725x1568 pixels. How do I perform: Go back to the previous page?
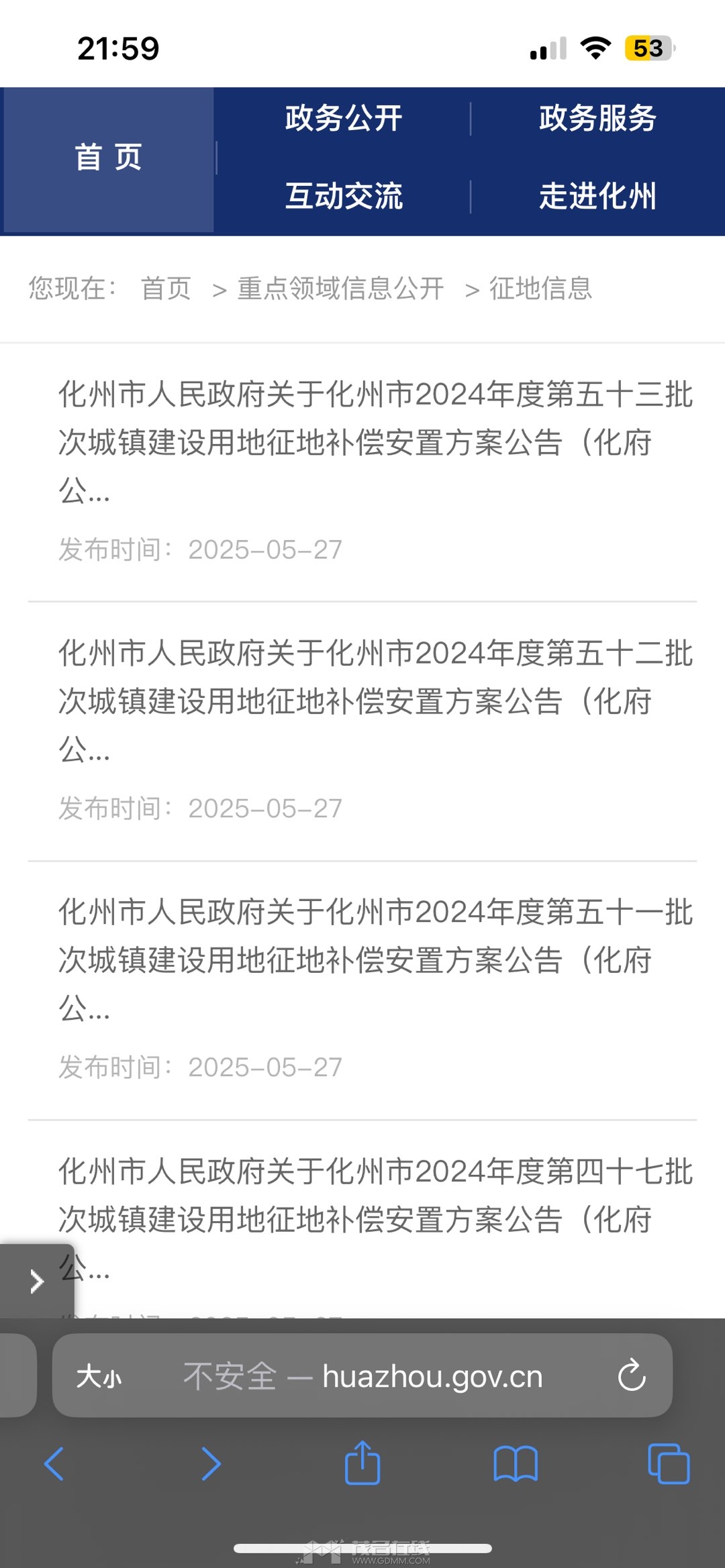pyautogui.click(x=54, y=1463)
